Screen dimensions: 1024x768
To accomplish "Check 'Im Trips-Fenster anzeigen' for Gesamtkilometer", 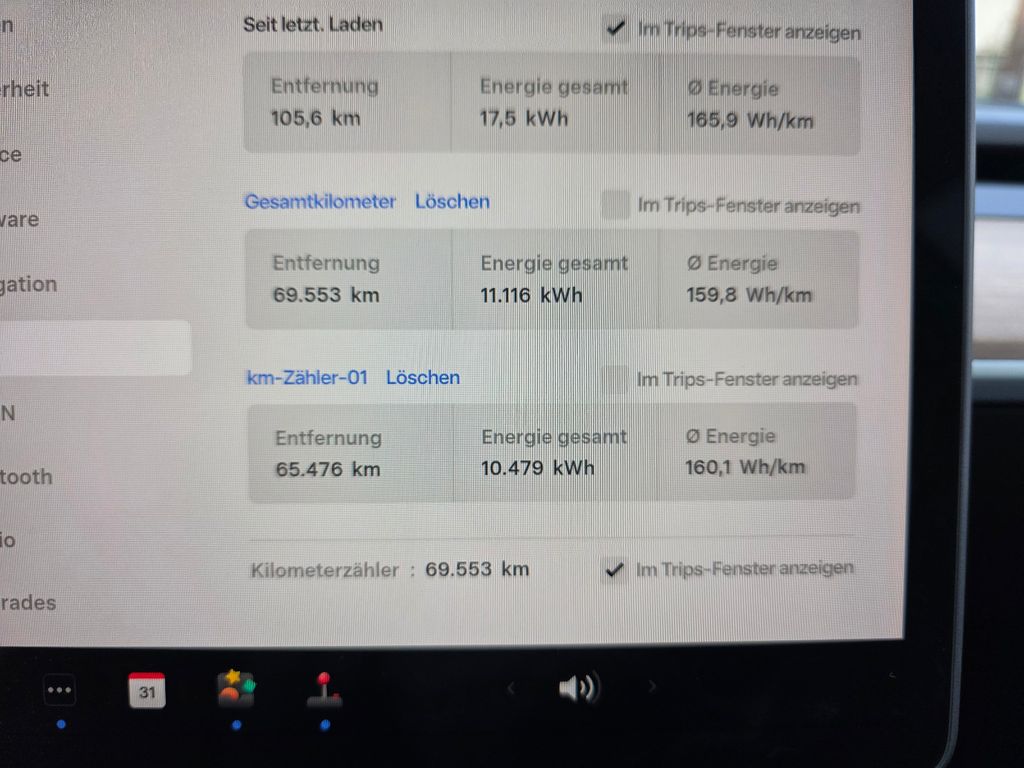I will [616, 205].
